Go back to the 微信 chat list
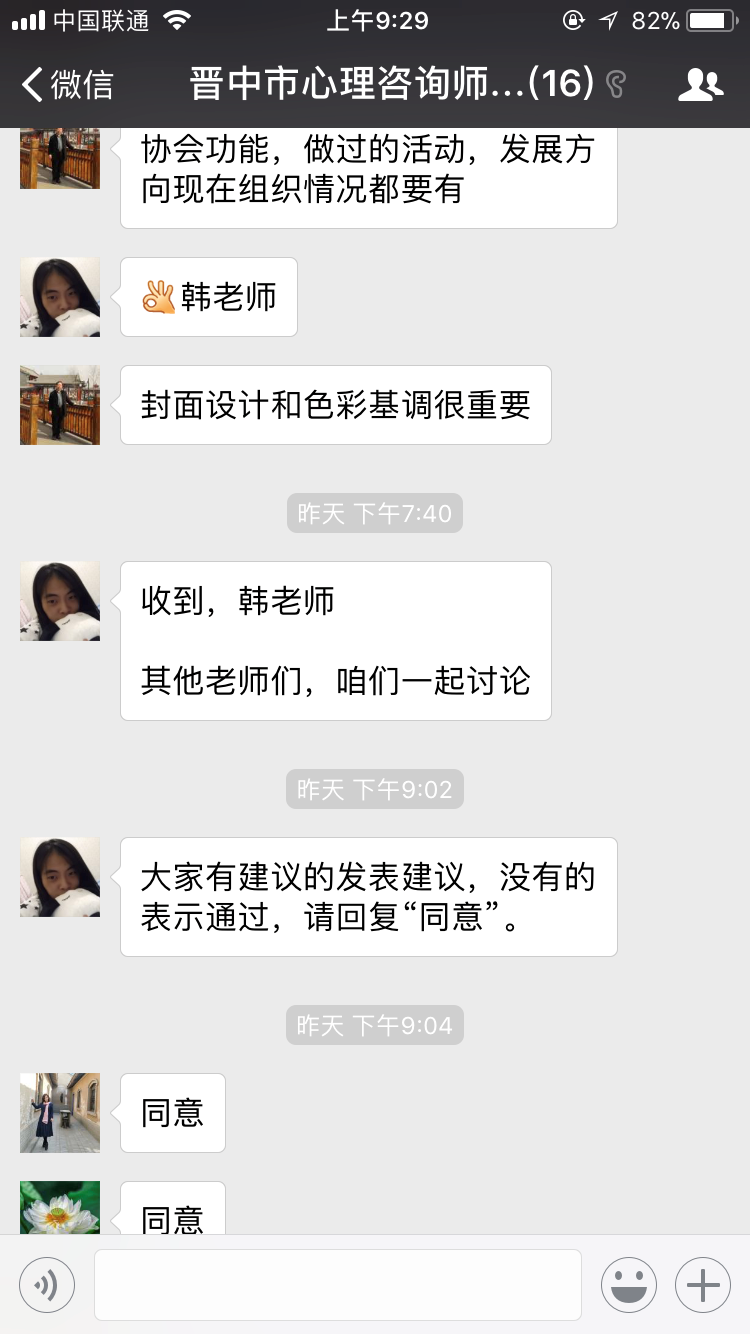This screenshot has height=1334, width=750. coord(68,84)
